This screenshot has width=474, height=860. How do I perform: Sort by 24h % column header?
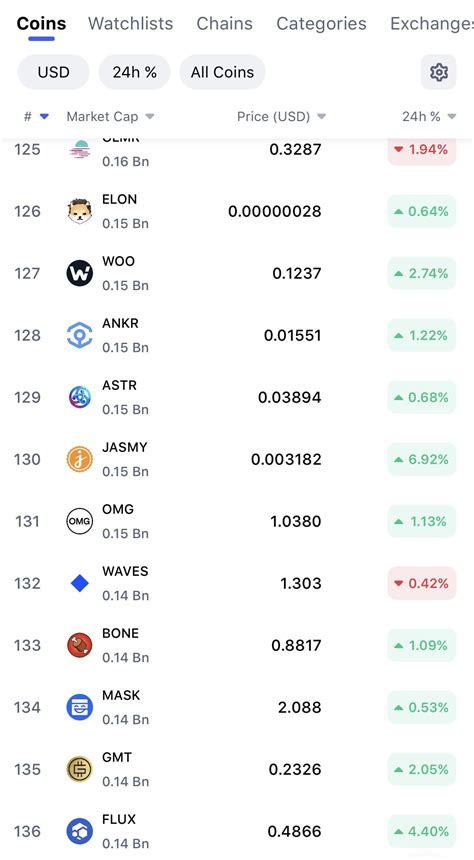(429, 116)
